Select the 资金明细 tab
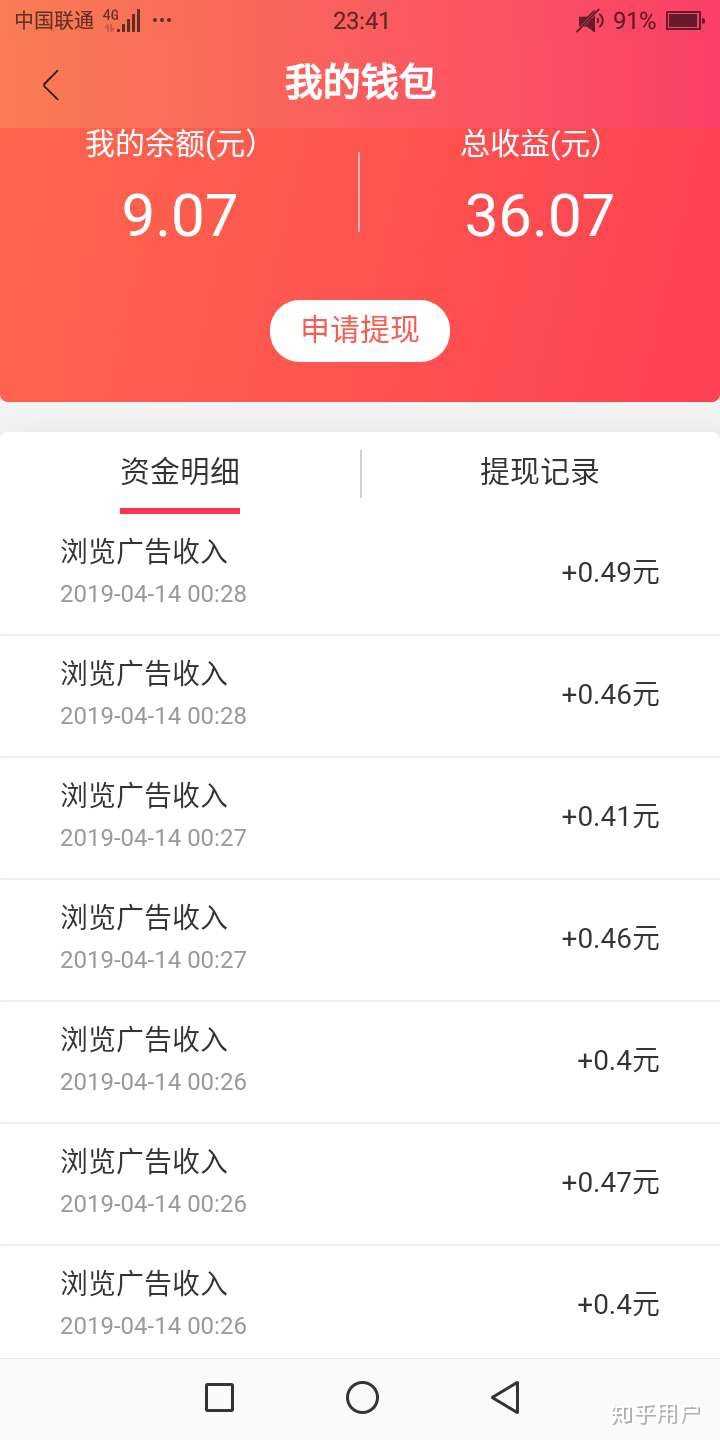This screenshot has width=720, height=1440. (x=180, y=472)
